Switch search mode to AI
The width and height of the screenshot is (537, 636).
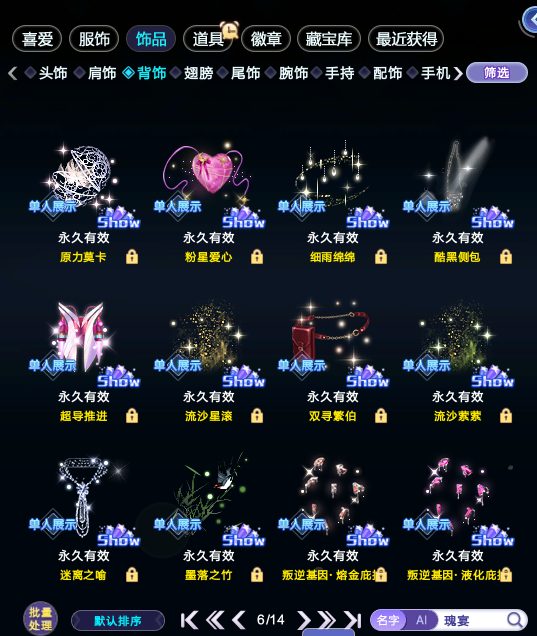(x=421, y=620)
